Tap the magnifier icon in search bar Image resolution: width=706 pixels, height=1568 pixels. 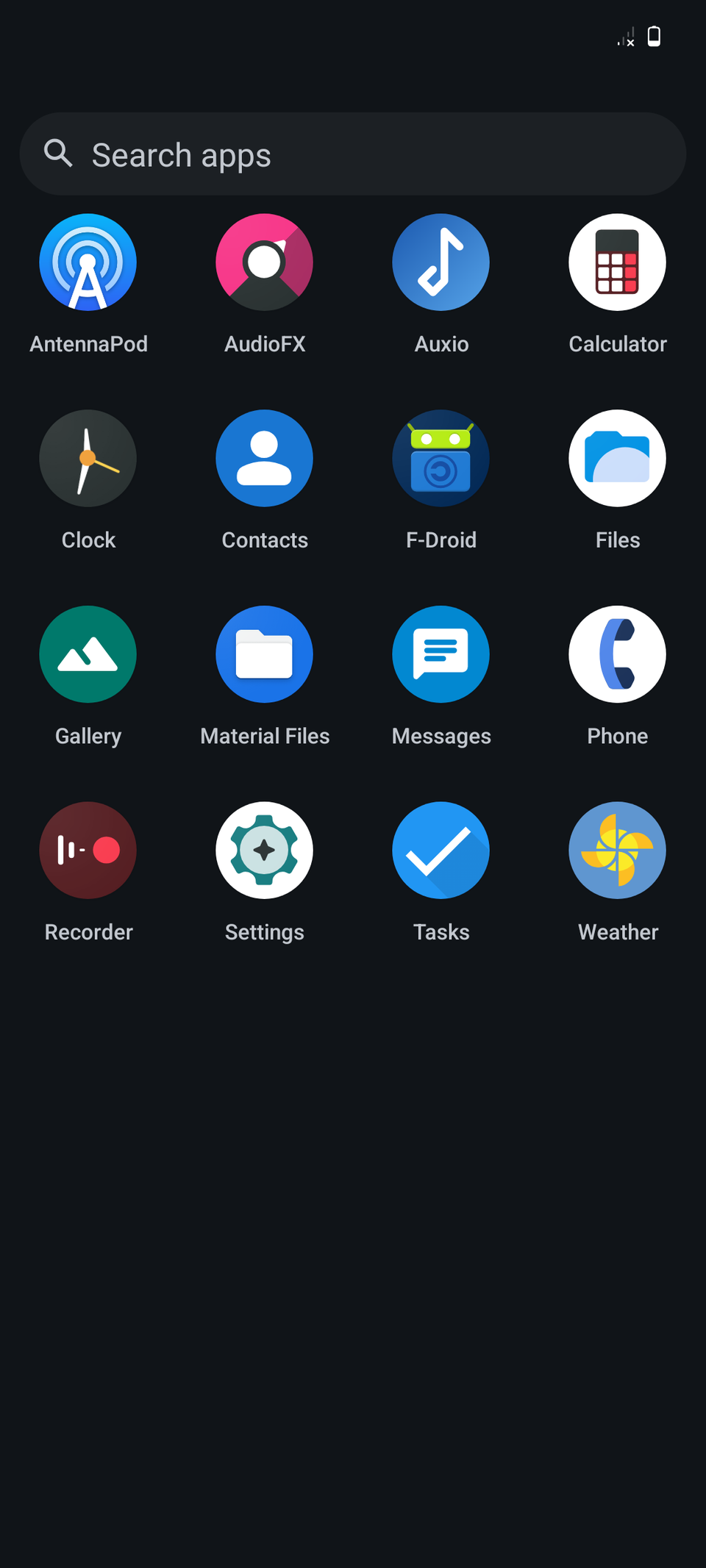point(58,154)
